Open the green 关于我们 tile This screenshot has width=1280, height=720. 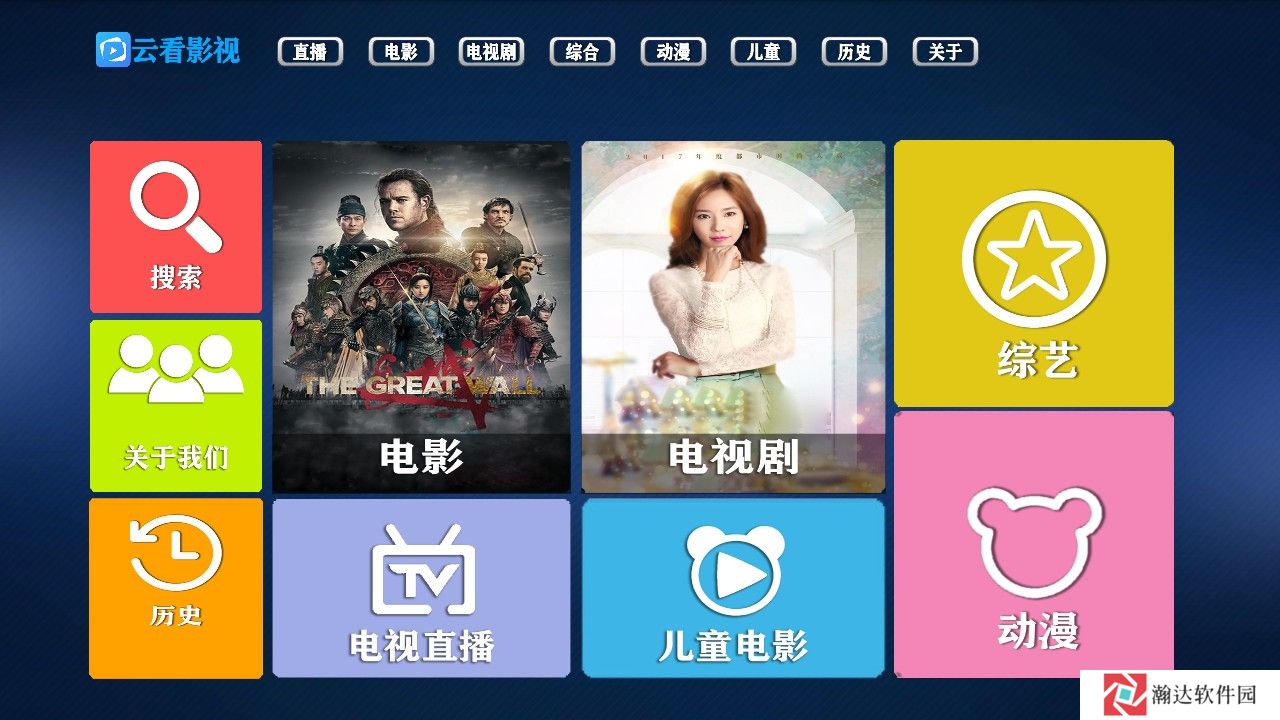[176, 406]
